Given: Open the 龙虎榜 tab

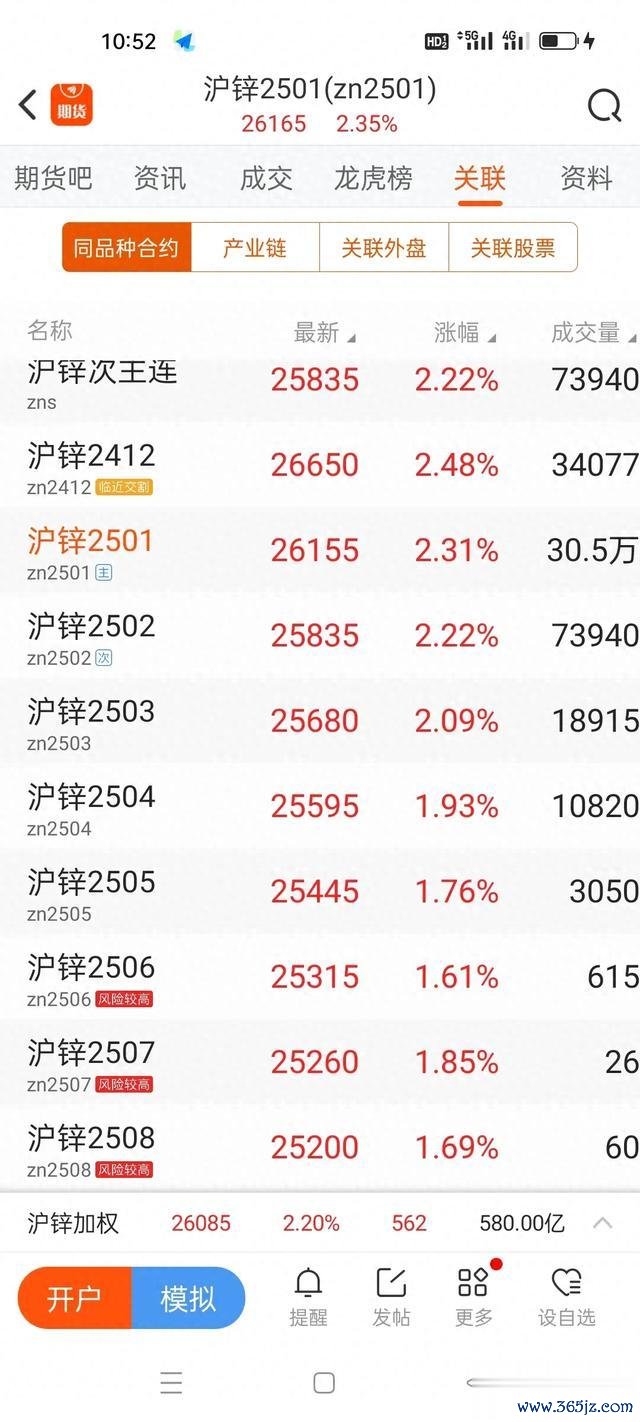Looking at the screenshot, I should (373, 178).
